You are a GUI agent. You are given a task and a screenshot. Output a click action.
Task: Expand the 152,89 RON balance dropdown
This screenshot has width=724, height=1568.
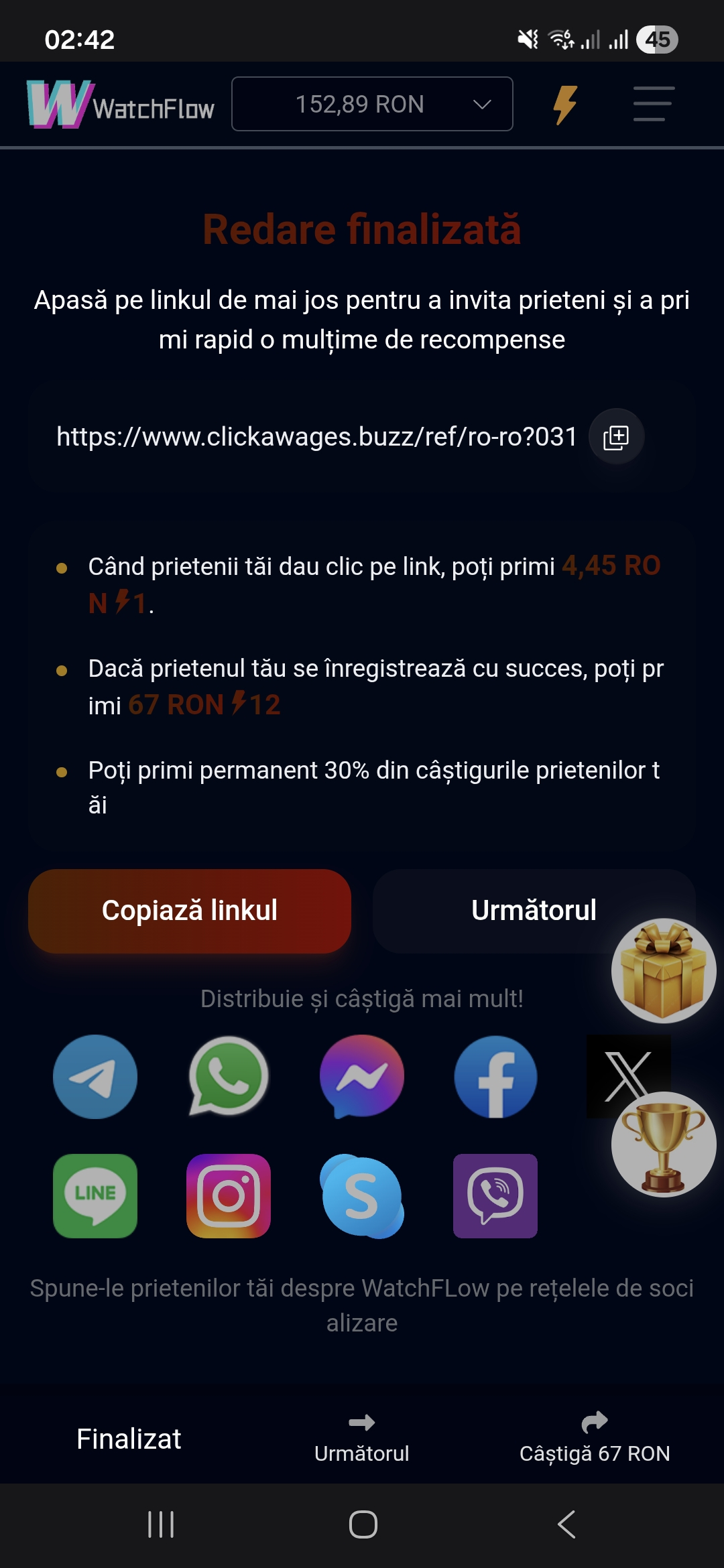point(372,104)
